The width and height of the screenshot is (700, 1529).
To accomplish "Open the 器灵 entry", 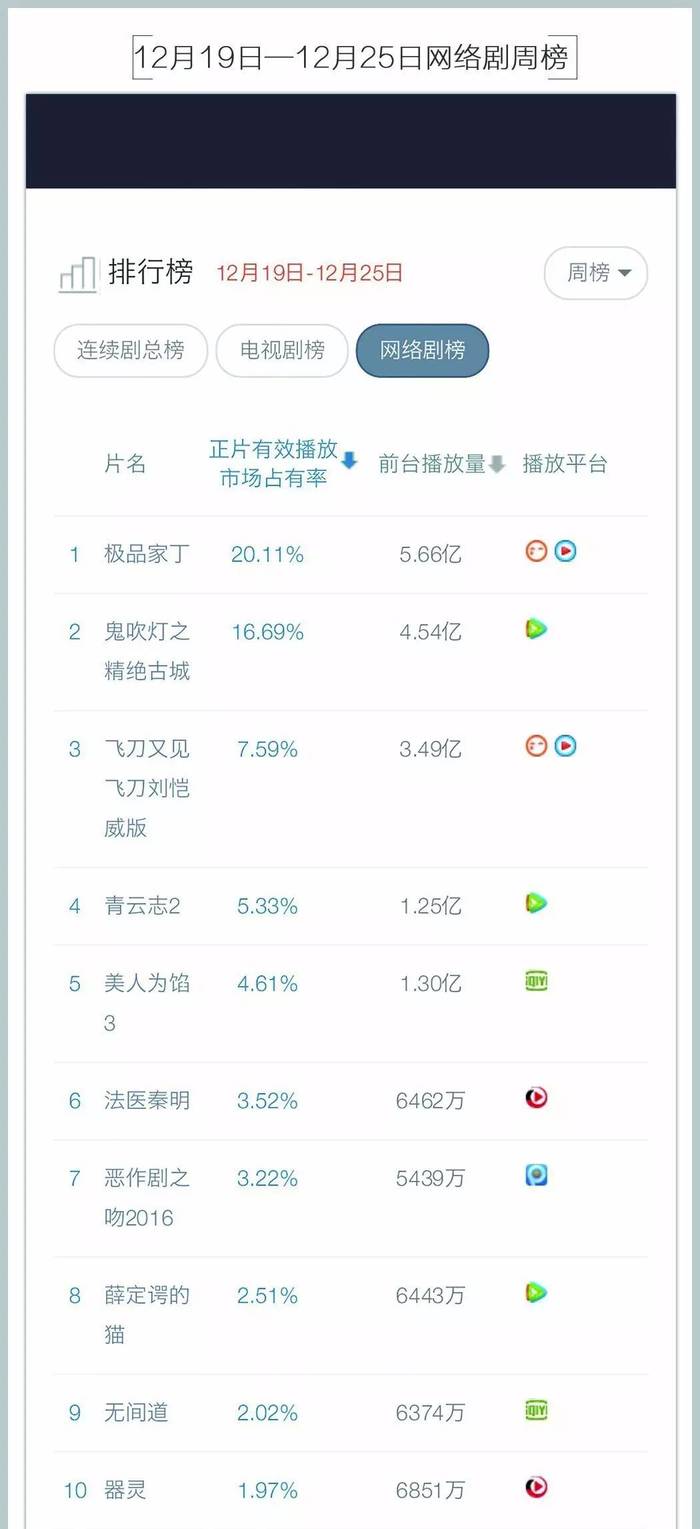I will 351,1490.
